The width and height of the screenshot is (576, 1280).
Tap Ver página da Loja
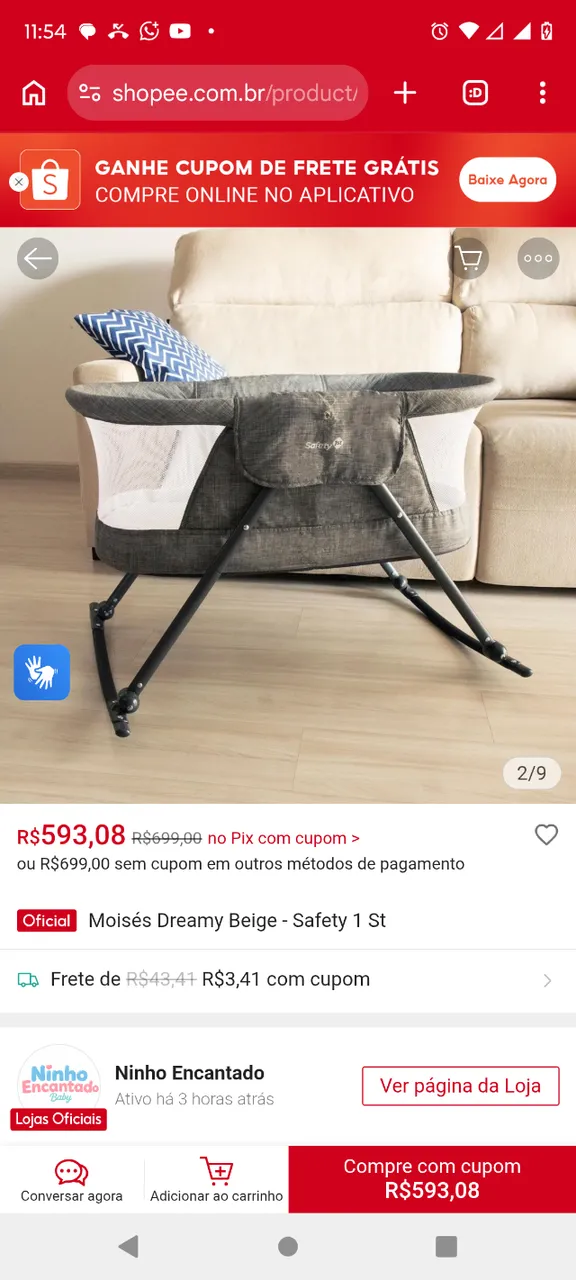click(x=460, y=1086)
